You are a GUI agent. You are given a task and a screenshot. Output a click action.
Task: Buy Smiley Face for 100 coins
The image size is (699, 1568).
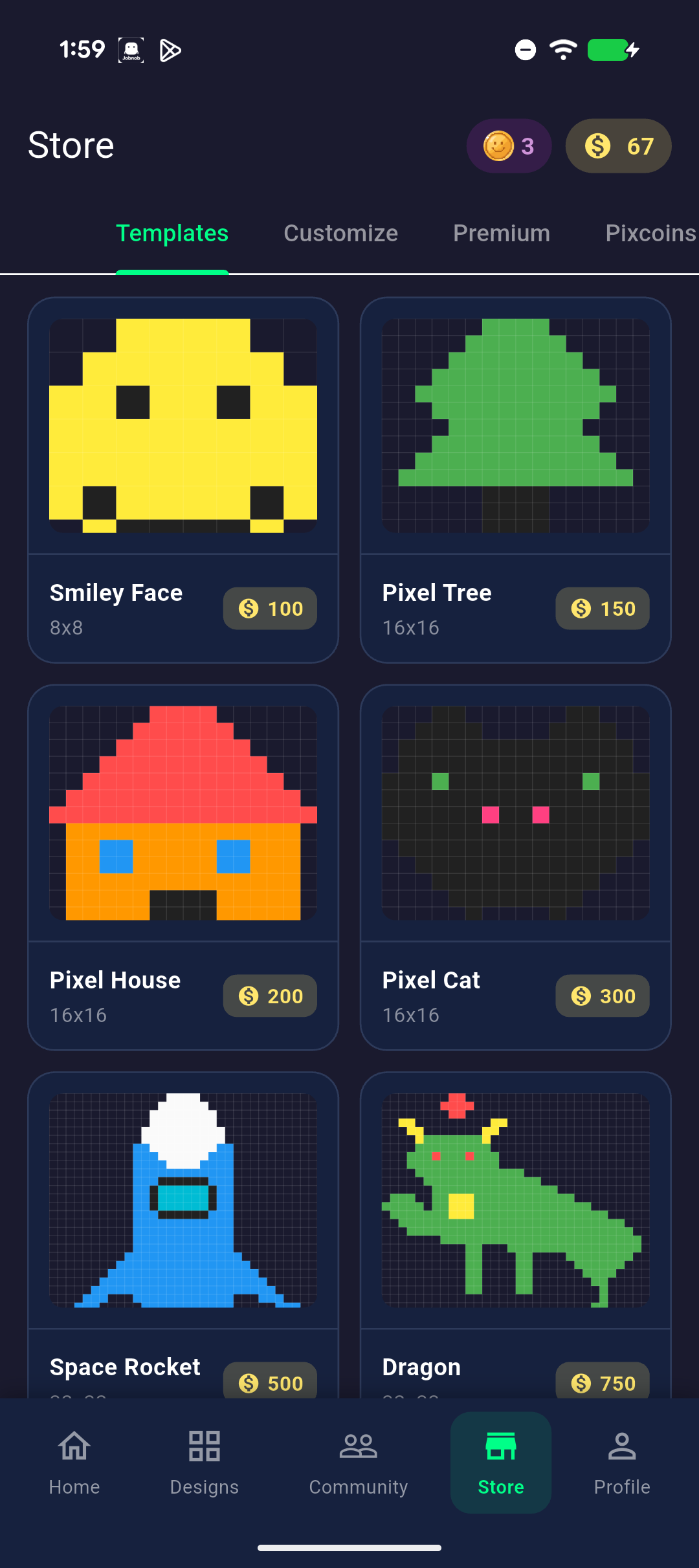pyautogui.click(x=269, y=608)
